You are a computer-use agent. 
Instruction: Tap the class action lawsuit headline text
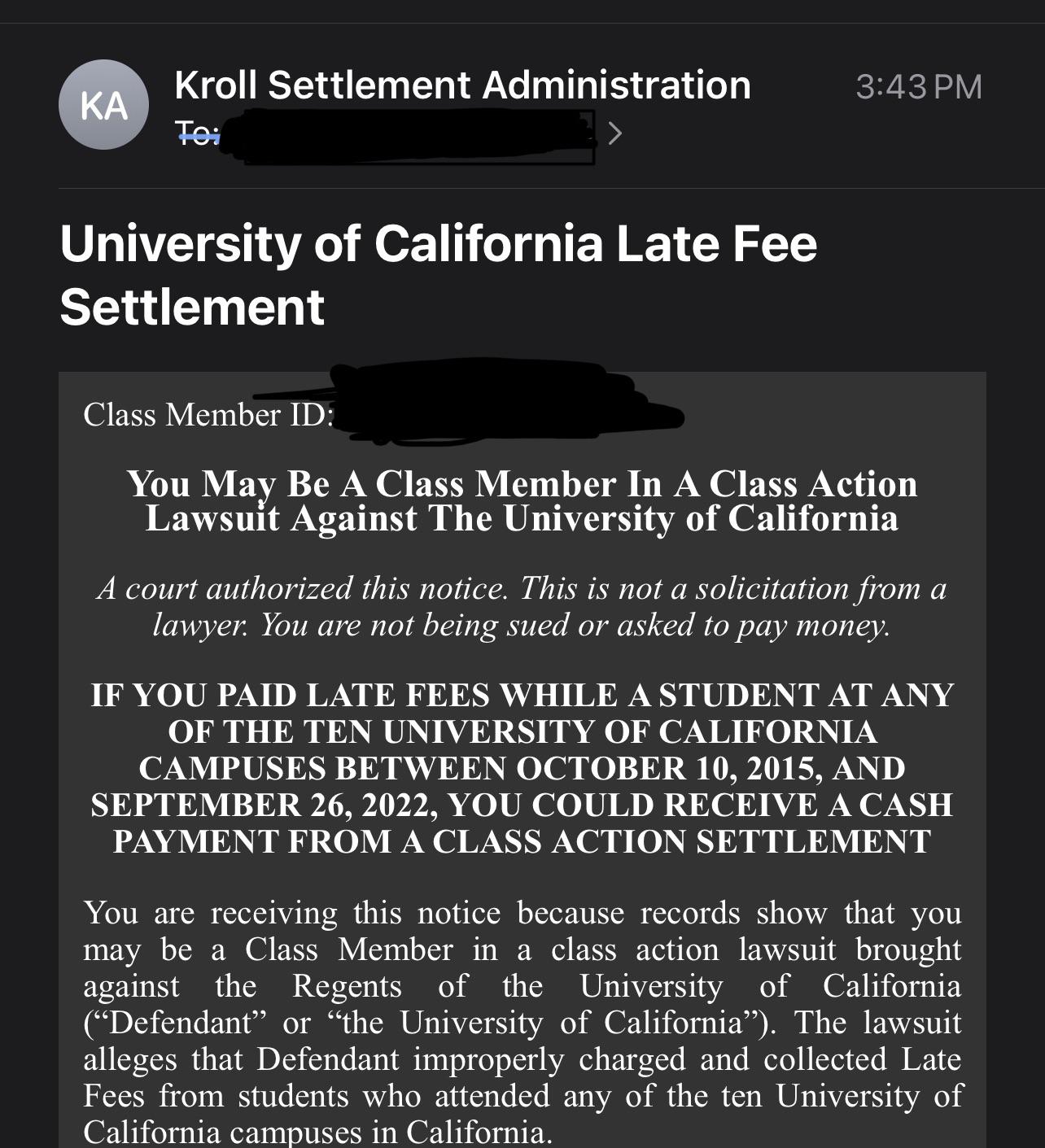tap(523, 499)
